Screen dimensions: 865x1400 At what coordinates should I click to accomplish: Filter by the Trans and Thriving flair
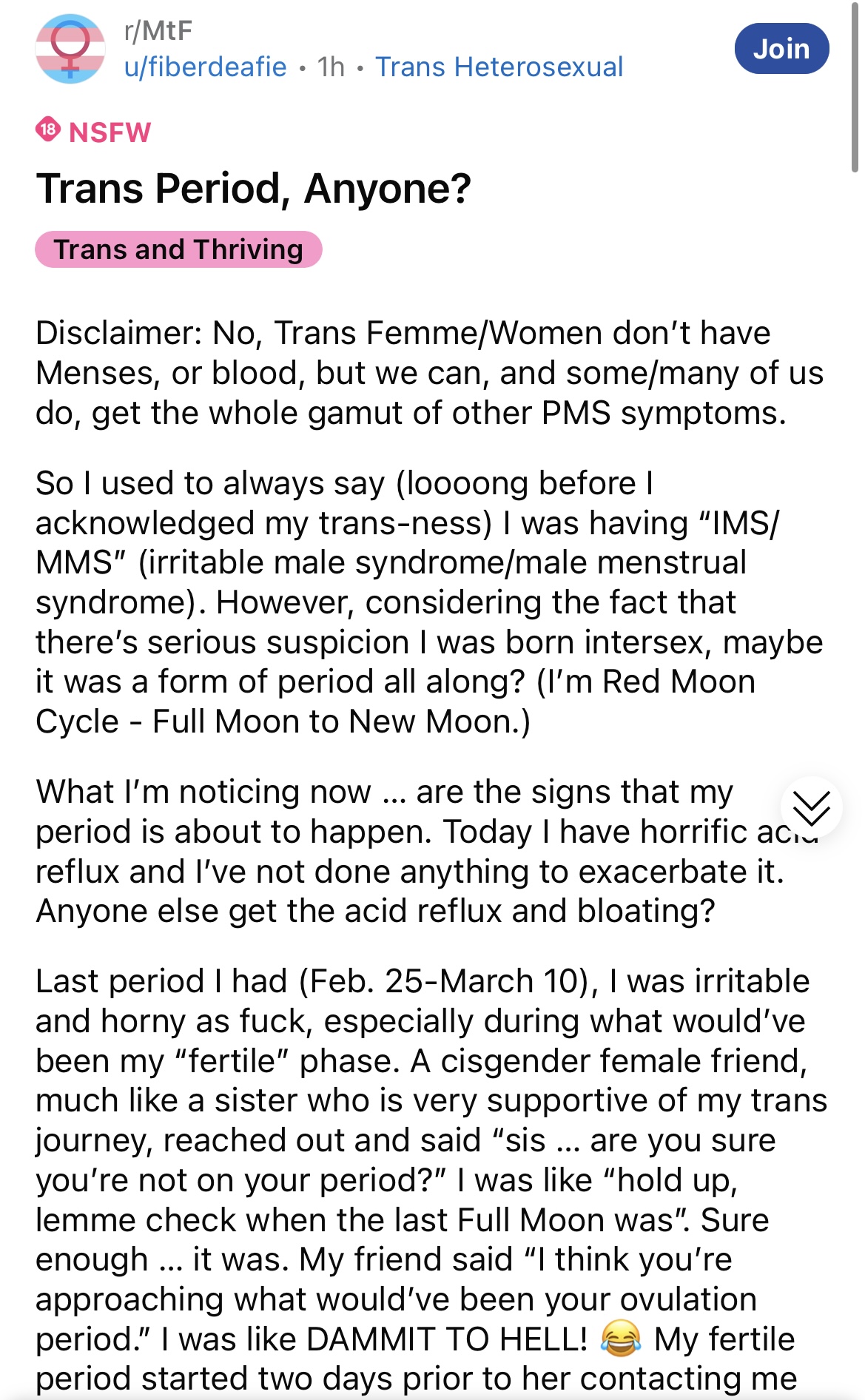click(x=178, y=249)
